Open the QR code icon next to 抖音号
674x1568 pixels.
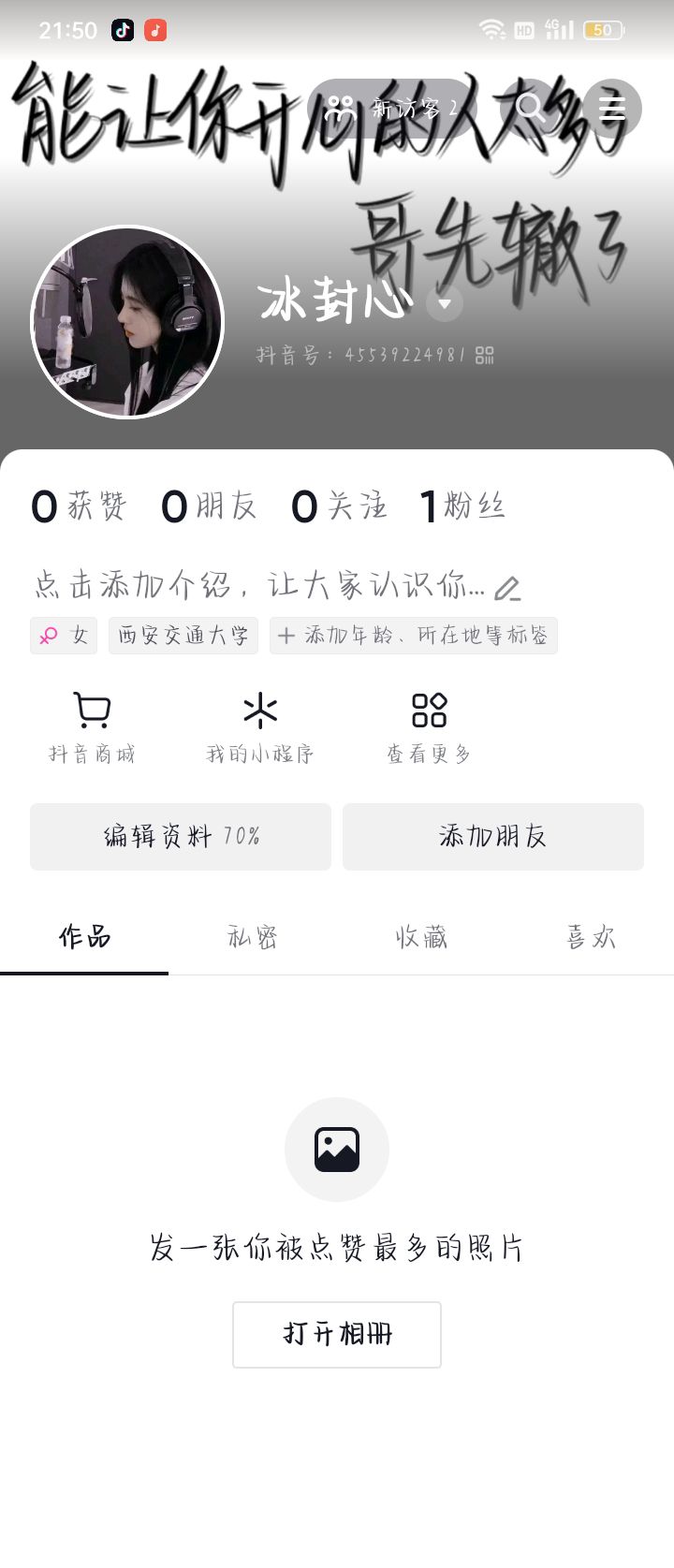pyautogui.click(x=484, y=355)
